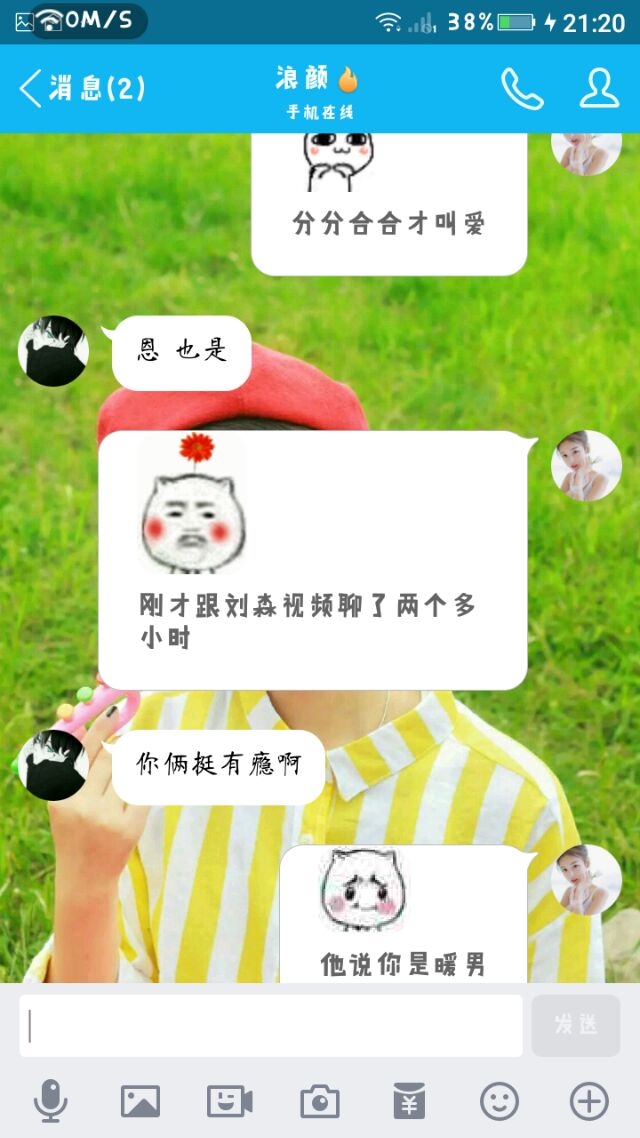Open the camera to take a photo
Image resolution: width=640 pixels, height=1138 pixels.
(x=320, y=1101)
